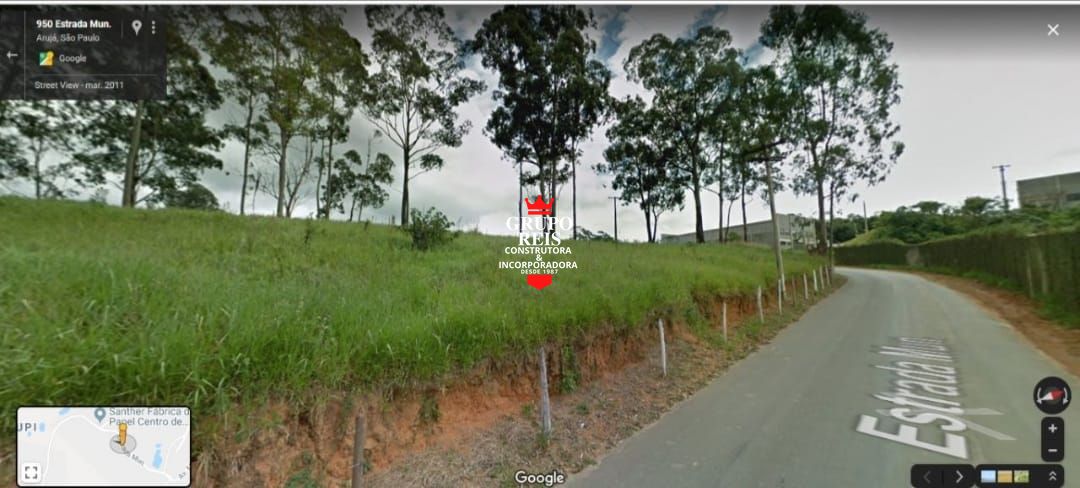The height and width of the screenshot is (488, 1080).
Task: Go to the next image arrow
Action: click(959, 477)
